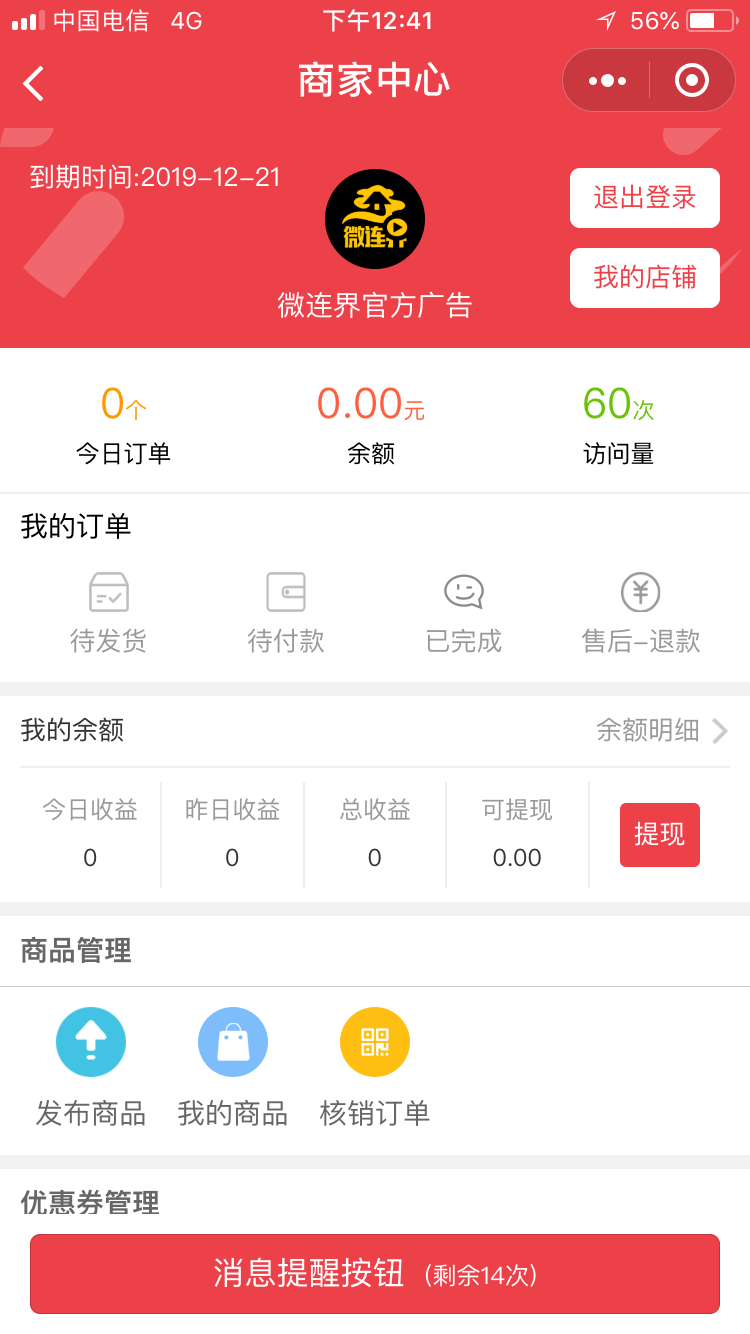Tap the 消息提醒按钮
Viewport: 750px width, 1334px height.
coord(375,1274)
